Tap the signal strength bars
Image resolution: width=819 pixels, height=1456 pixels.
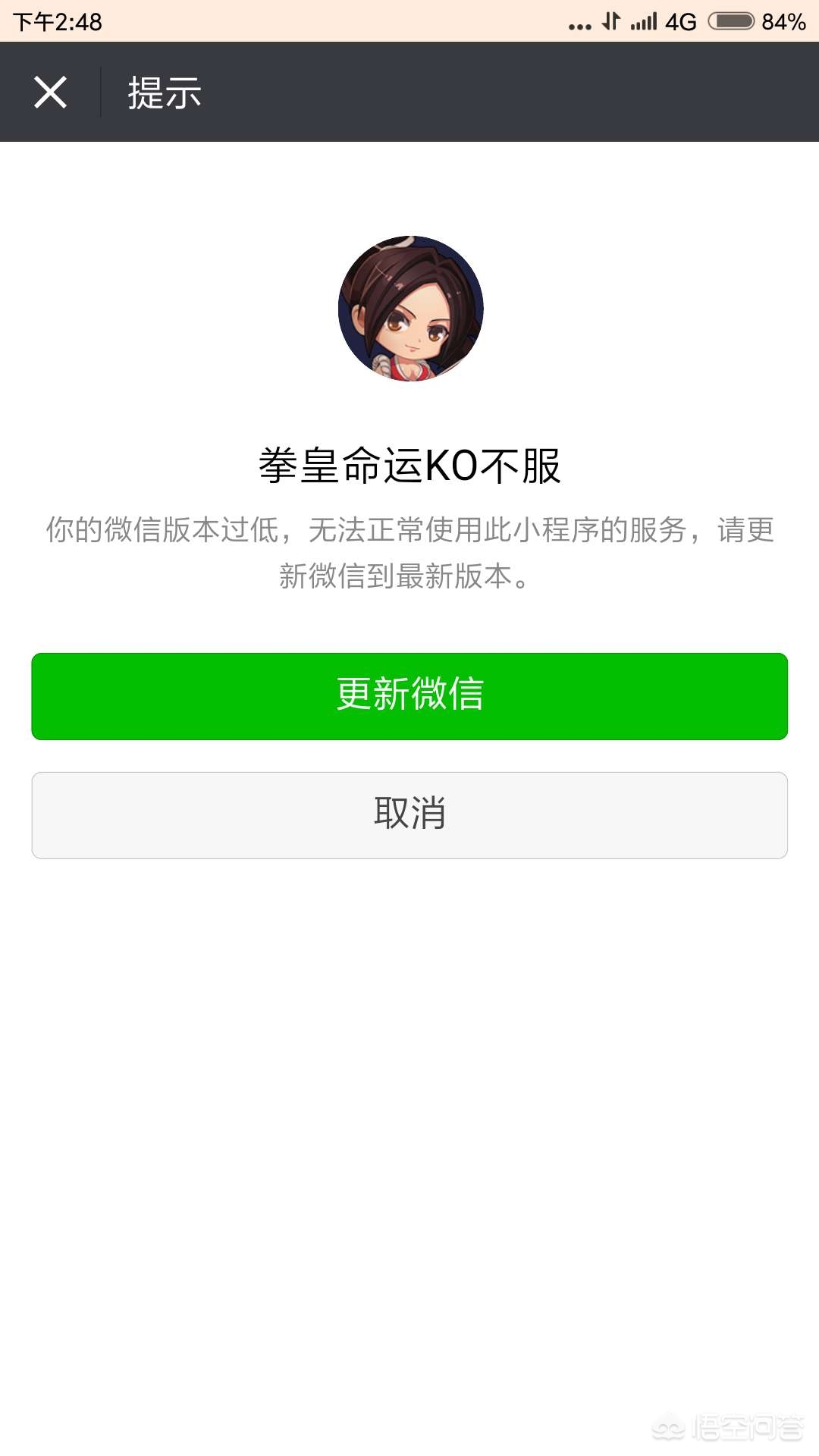pyautogui.click(x=645, y=20)
